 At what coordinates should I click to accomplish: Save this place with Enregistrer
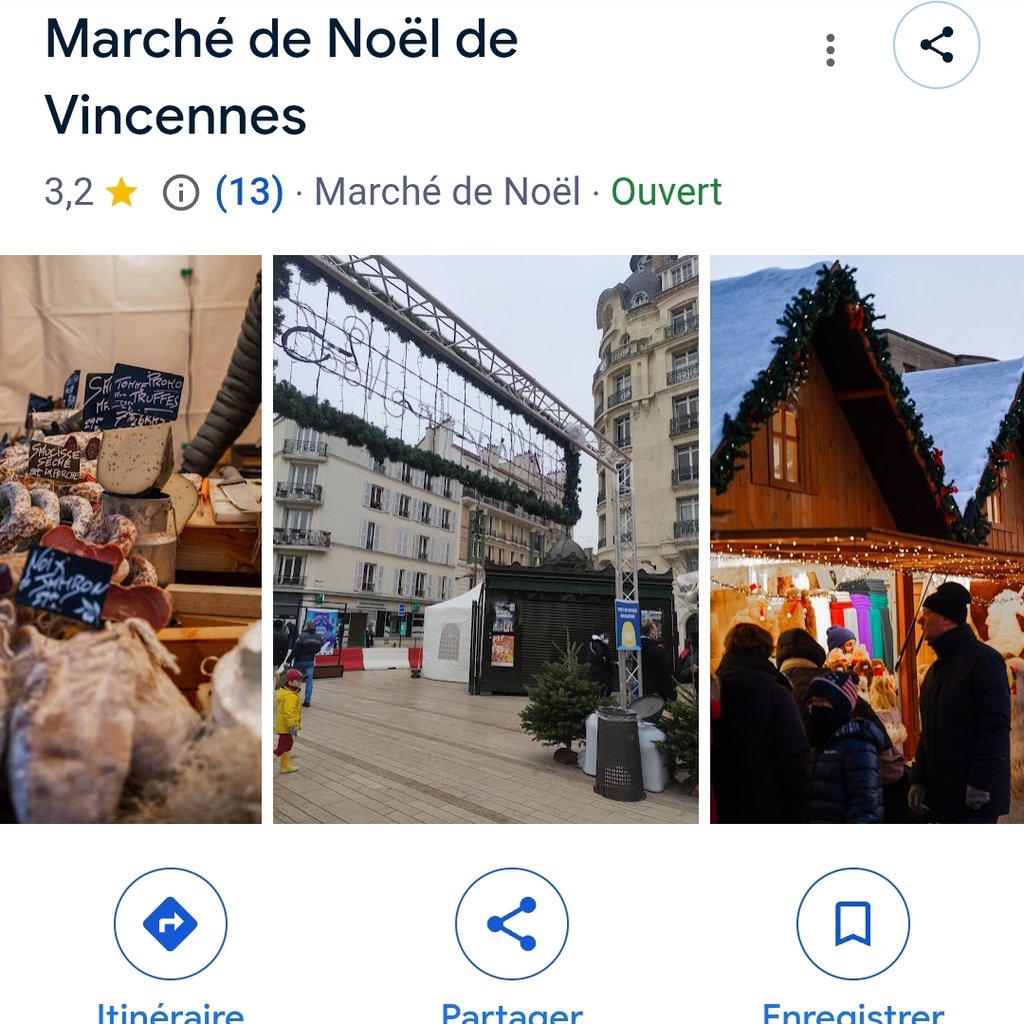pos(853,925)
